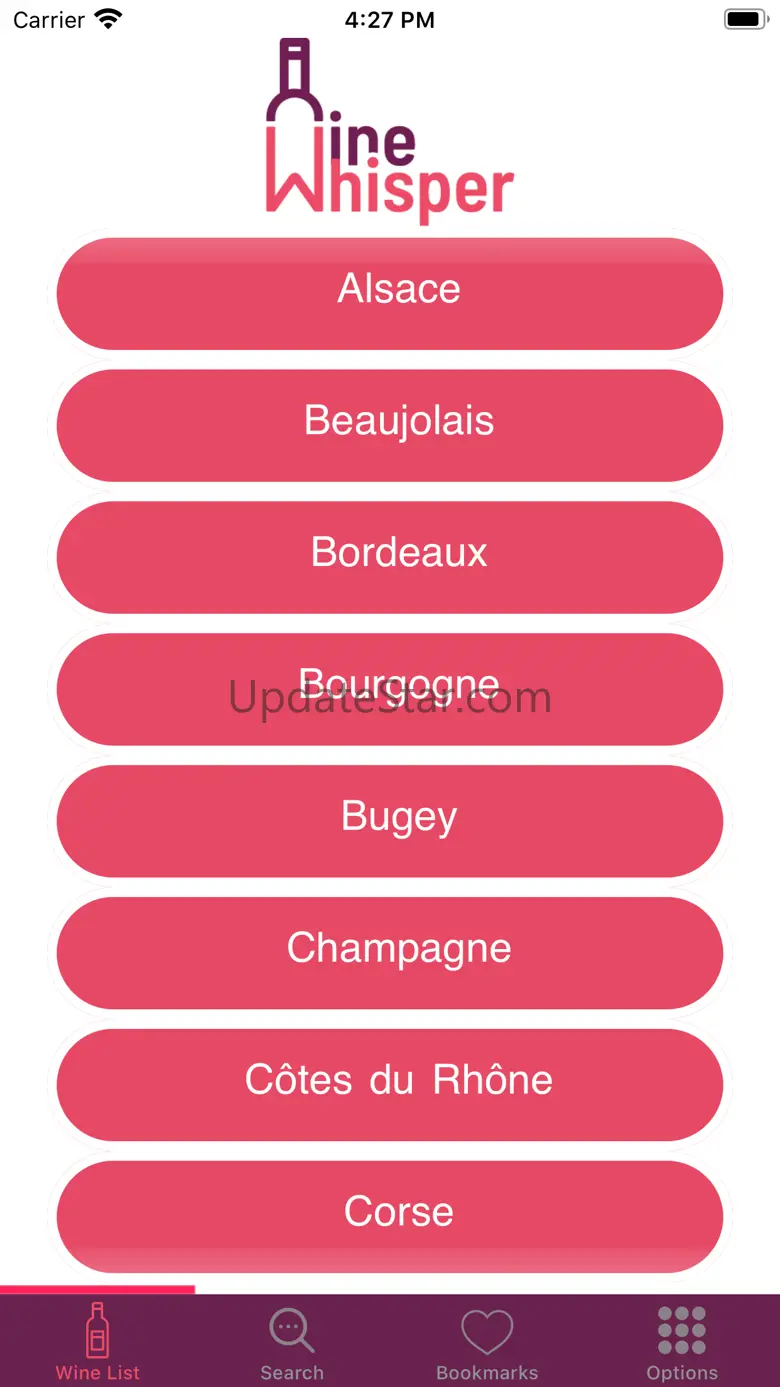The width and height of the screenshot is (780, 1387).
Task: Tap the Bugey region button
Action: (x=390, y=821)
